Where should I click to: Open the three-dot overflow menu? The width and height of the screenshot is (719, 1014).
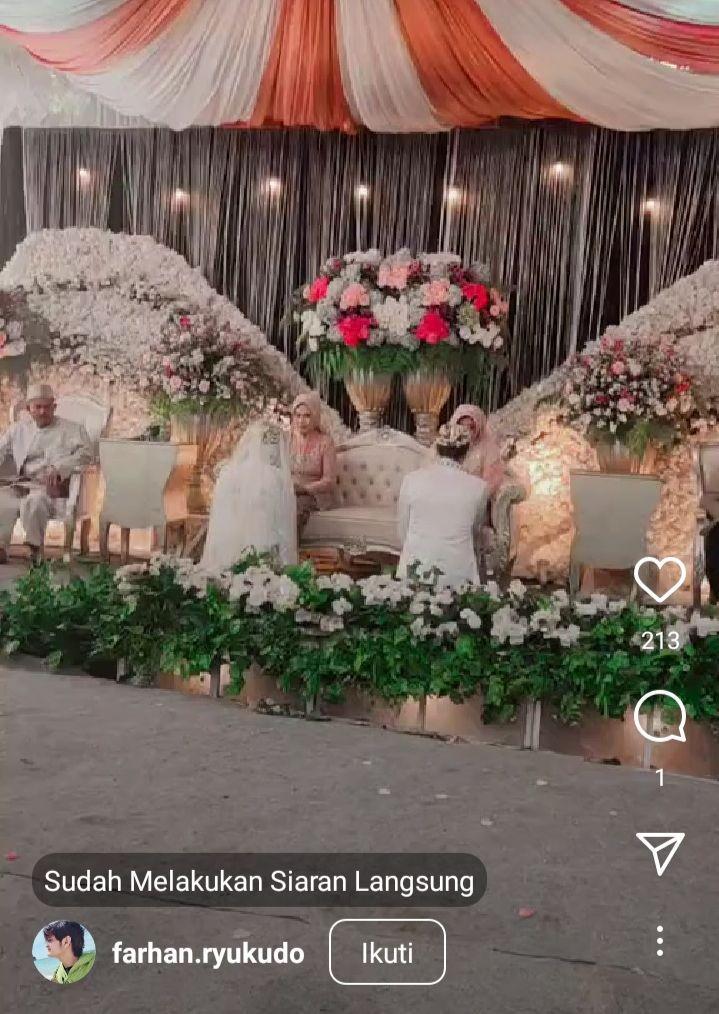click(x=660, y=941)
